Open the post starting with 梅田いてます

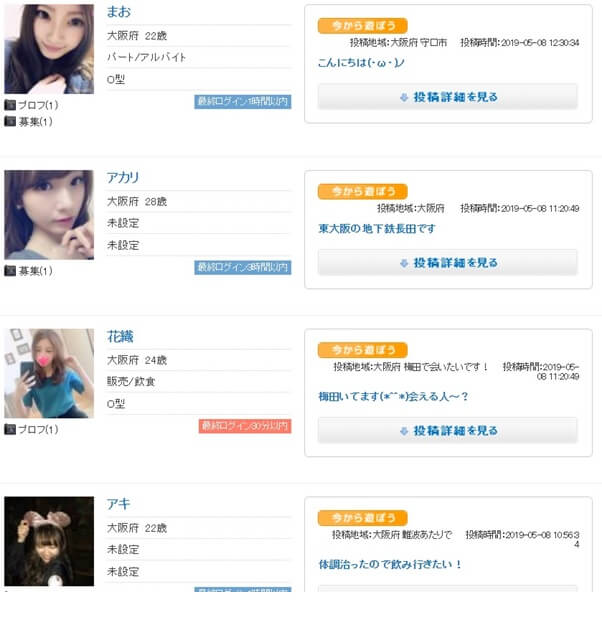(x=393, y=397)
